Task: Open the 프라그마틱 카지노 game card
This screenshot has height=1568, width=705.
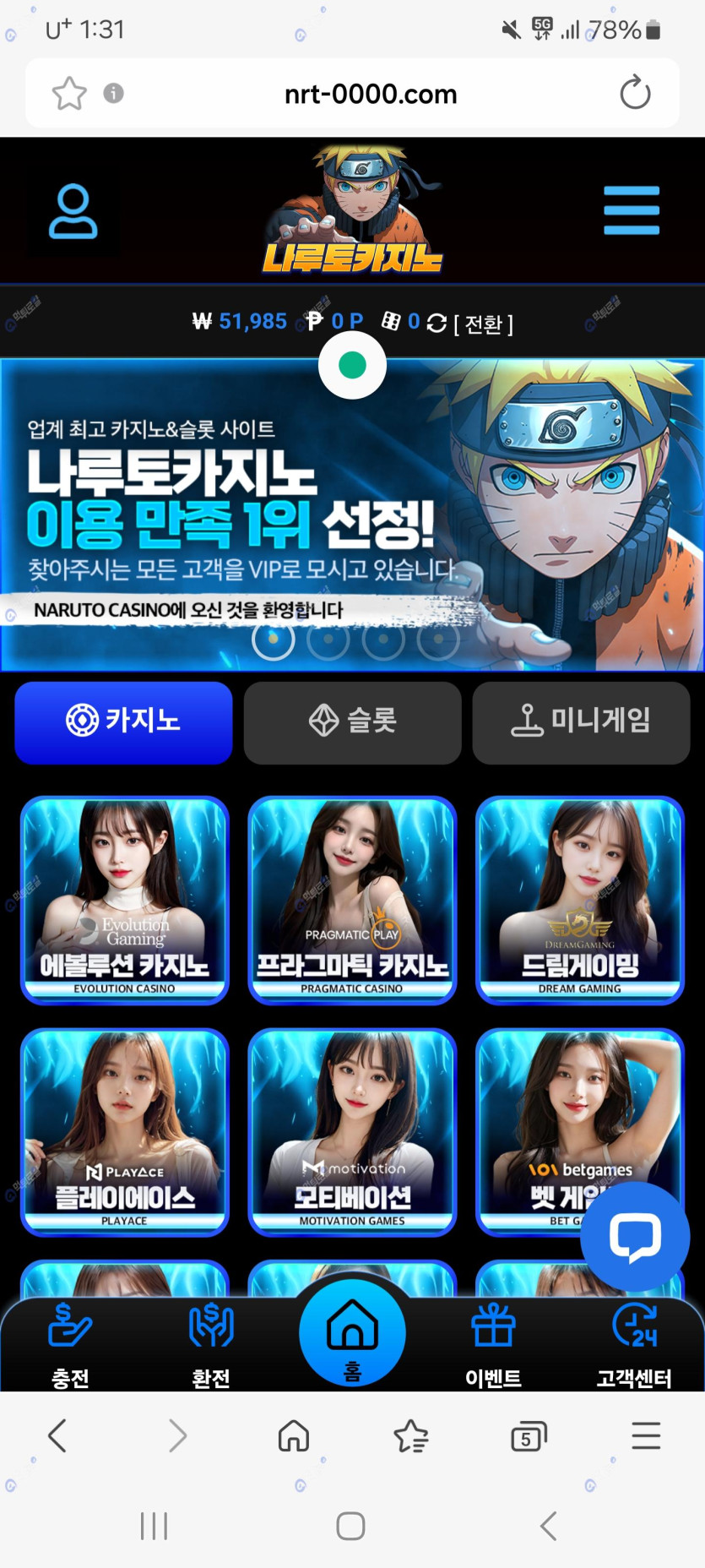Action: pos(352,900)
